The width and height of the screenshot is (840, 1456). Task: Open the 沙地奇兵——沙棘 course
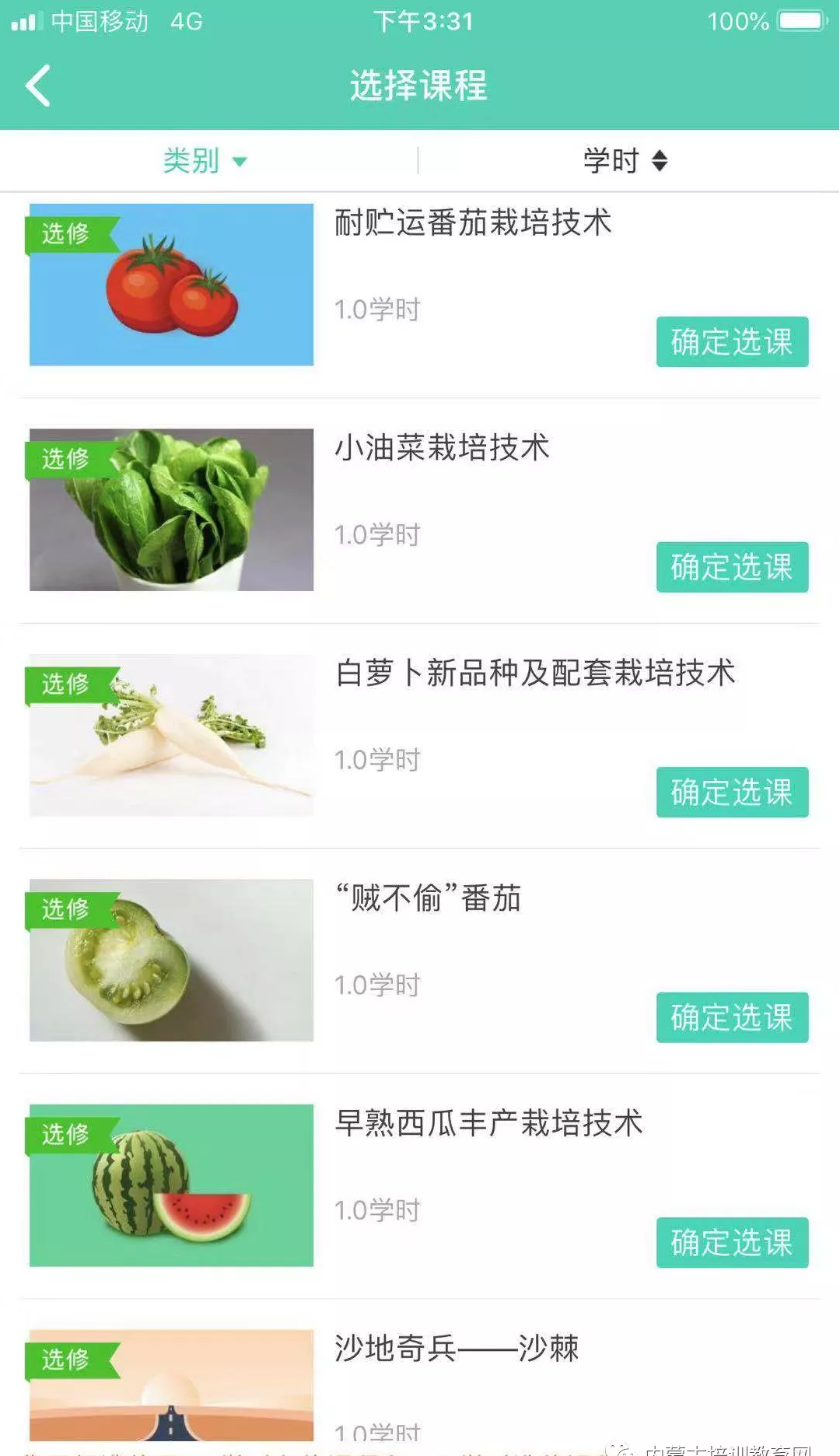pos(457,1349)
